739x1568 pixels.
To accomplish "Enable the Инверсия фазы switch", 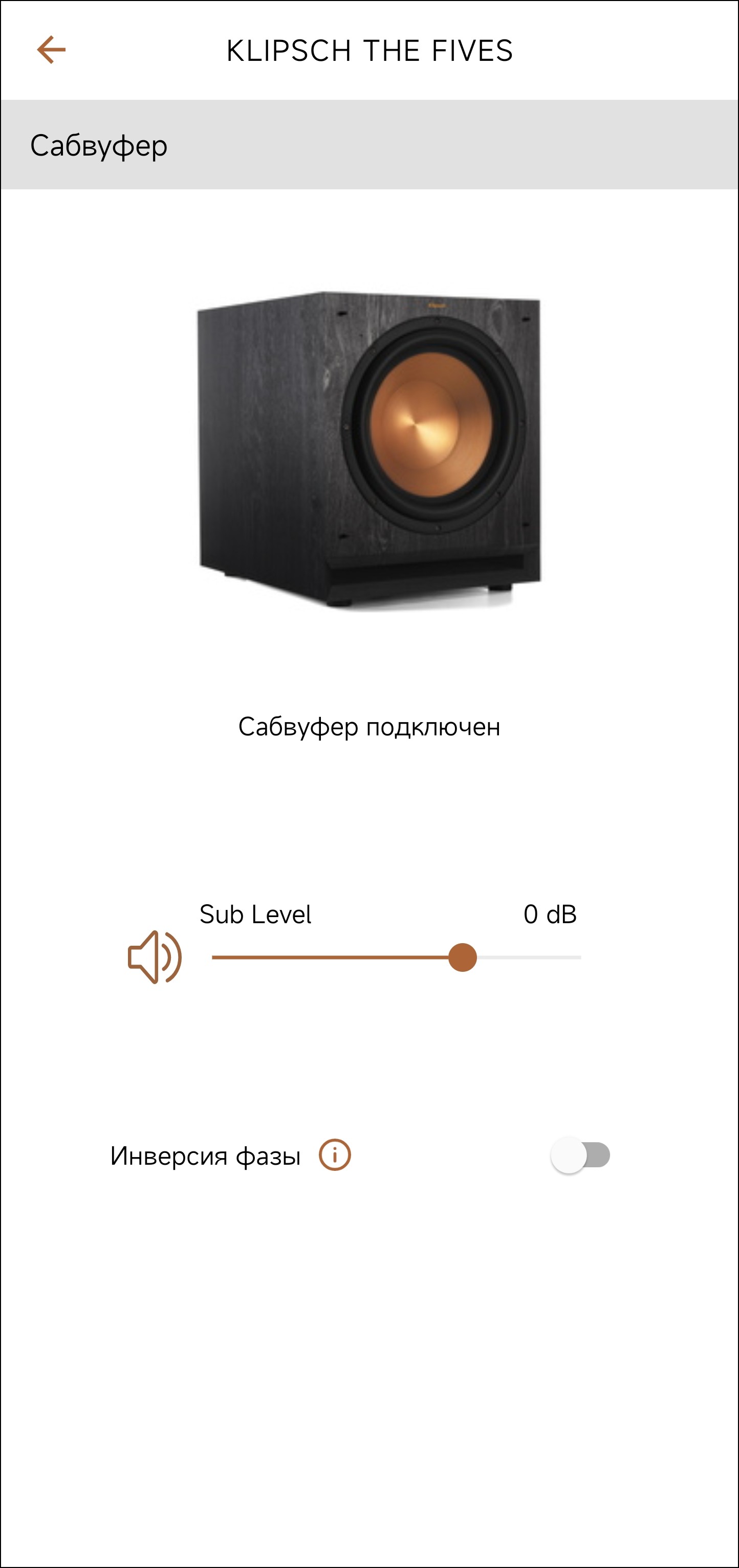I will point(580,1155).
